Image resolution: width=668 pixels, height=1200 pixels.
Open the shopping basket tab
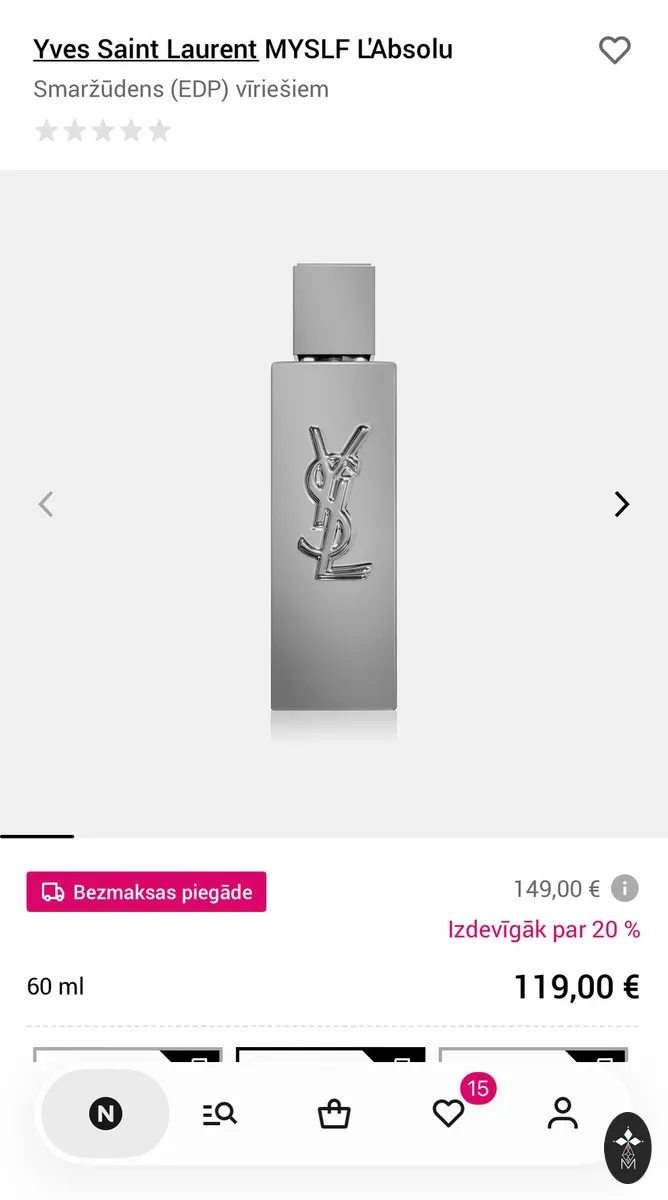pyautogui.click(x=334, y=1113)
